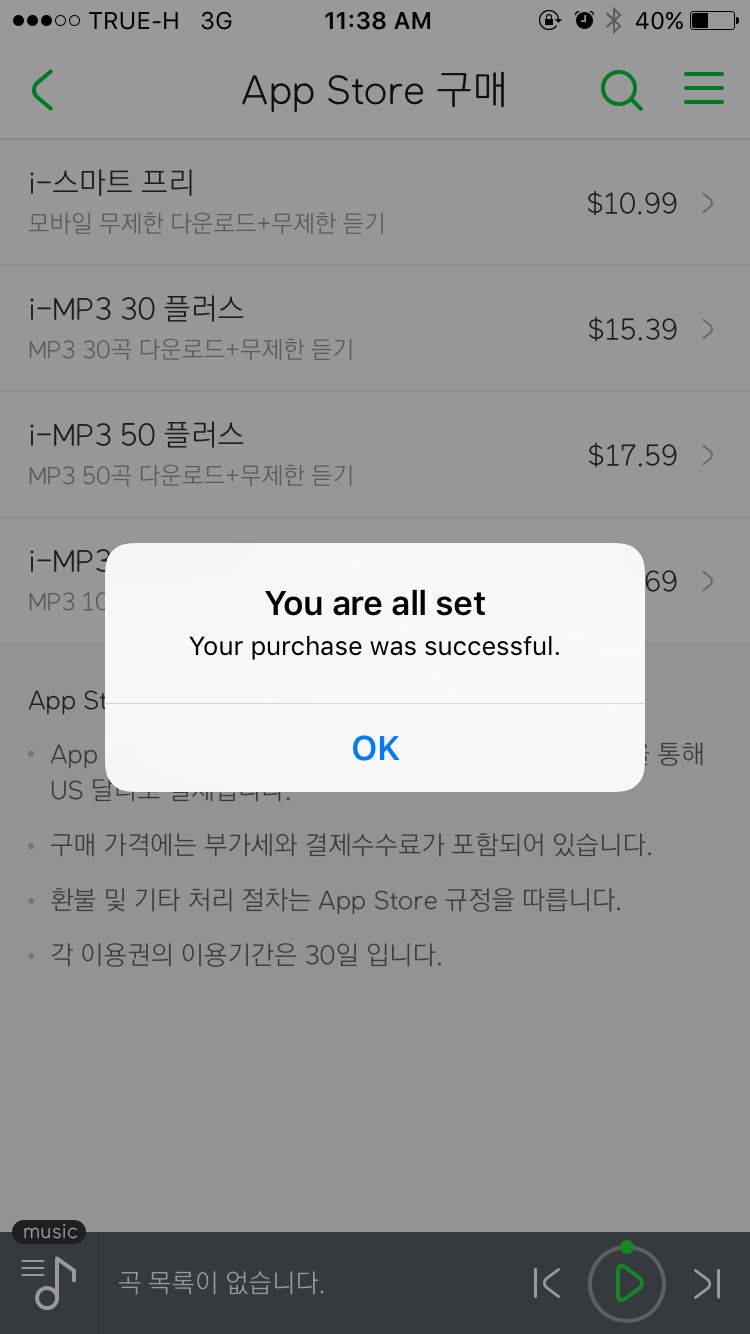Viewport: 750px width, 1334px height.
Task: Dismiss the purchase dialog with OK
Action: (x=375, y=748)
